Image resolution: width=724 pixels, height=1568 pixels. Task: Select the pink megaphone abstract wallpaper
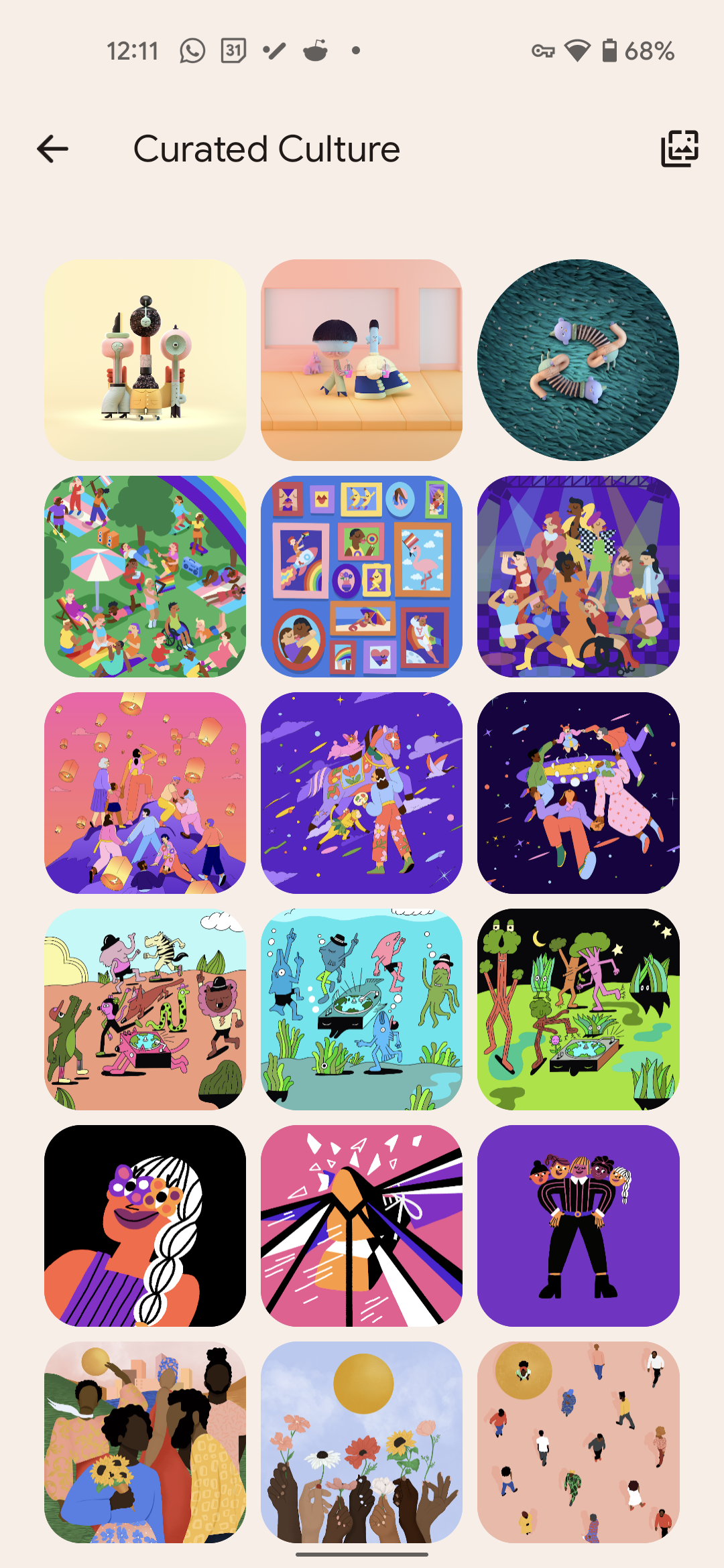[x=361, y=1226]
